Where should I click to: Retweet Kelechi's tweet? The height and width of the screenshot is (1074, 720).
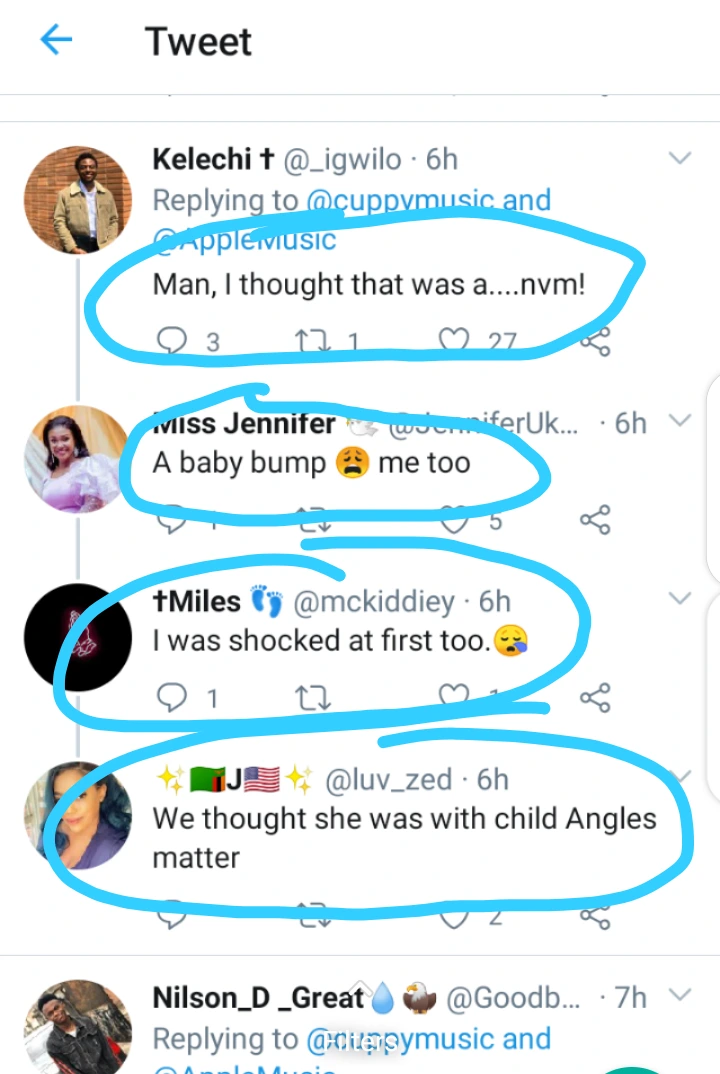click(x=313, y=343)
